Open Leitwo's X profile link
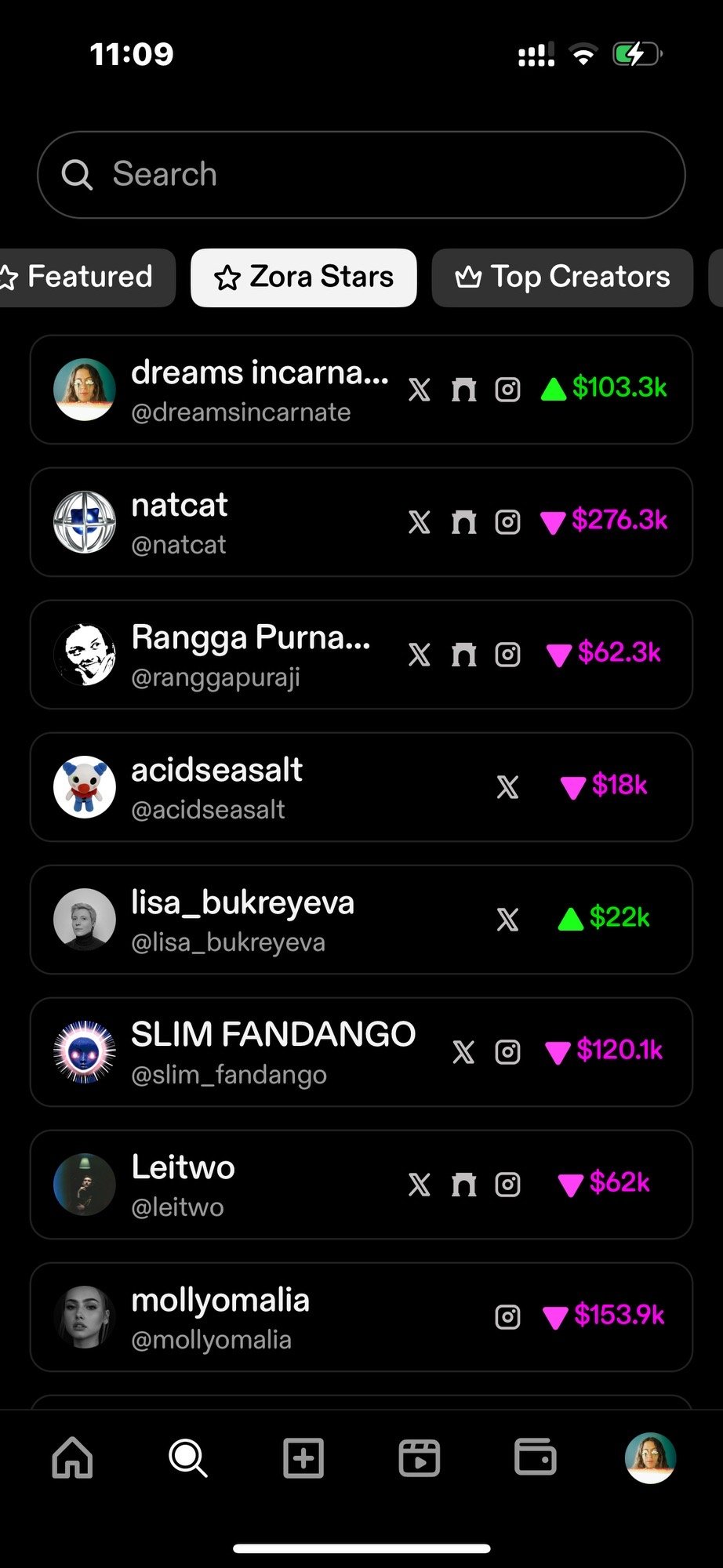Screen dimensions: 723x1568 (420, 1185)
